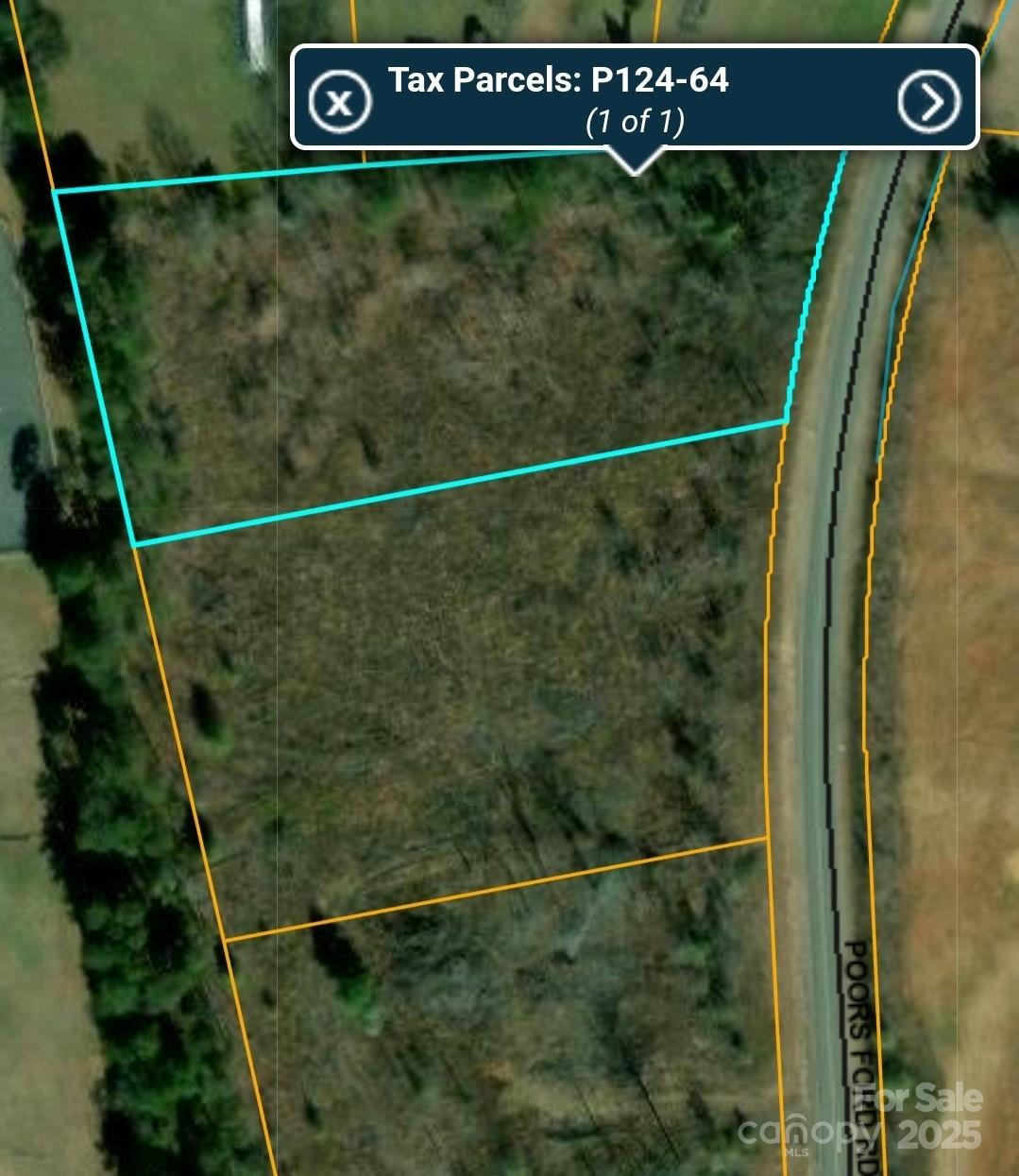This screenshot has width=1019, height=1176.
Task: Click the MLS text under the canopy logo
Action: point(794,1153)
